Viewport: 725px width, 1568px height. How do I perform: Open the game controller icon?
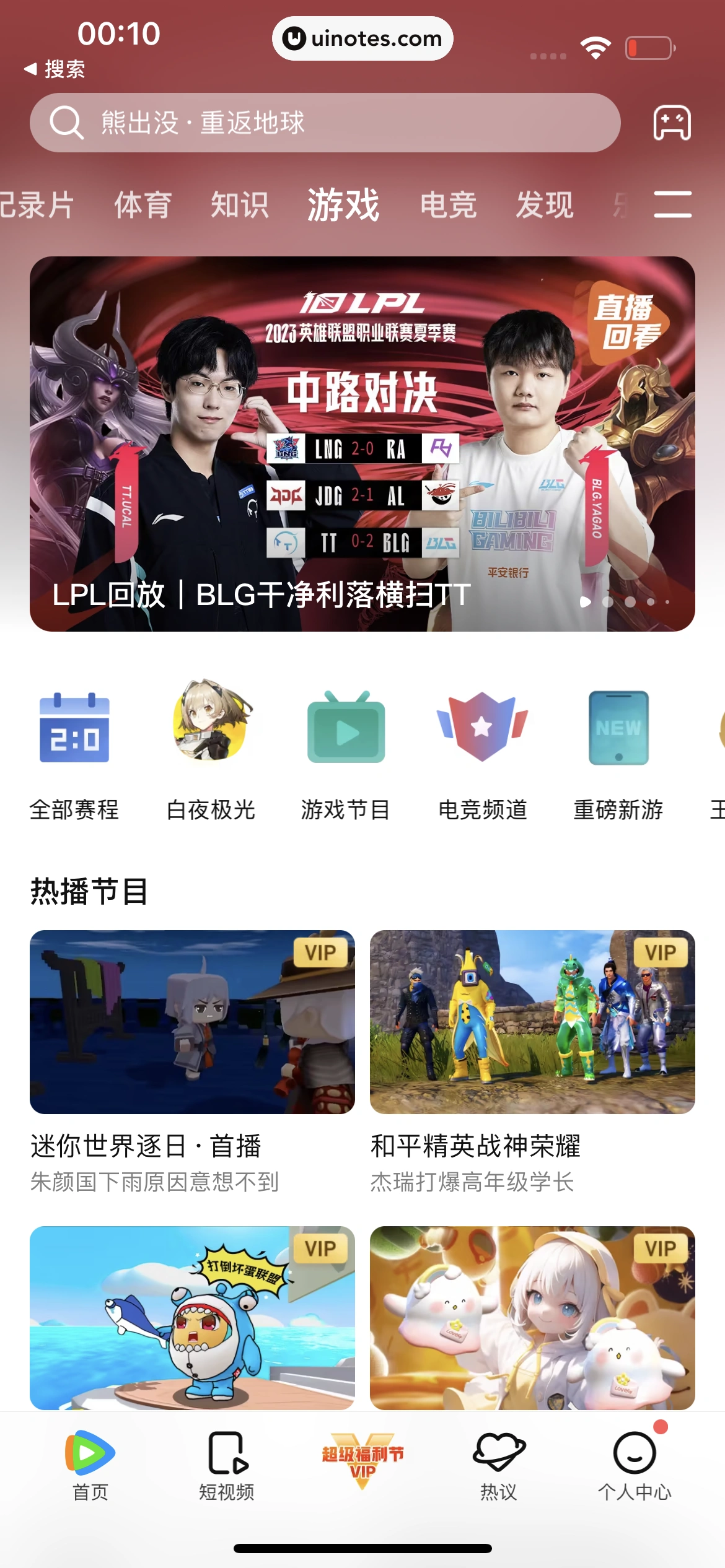(672, 123)
